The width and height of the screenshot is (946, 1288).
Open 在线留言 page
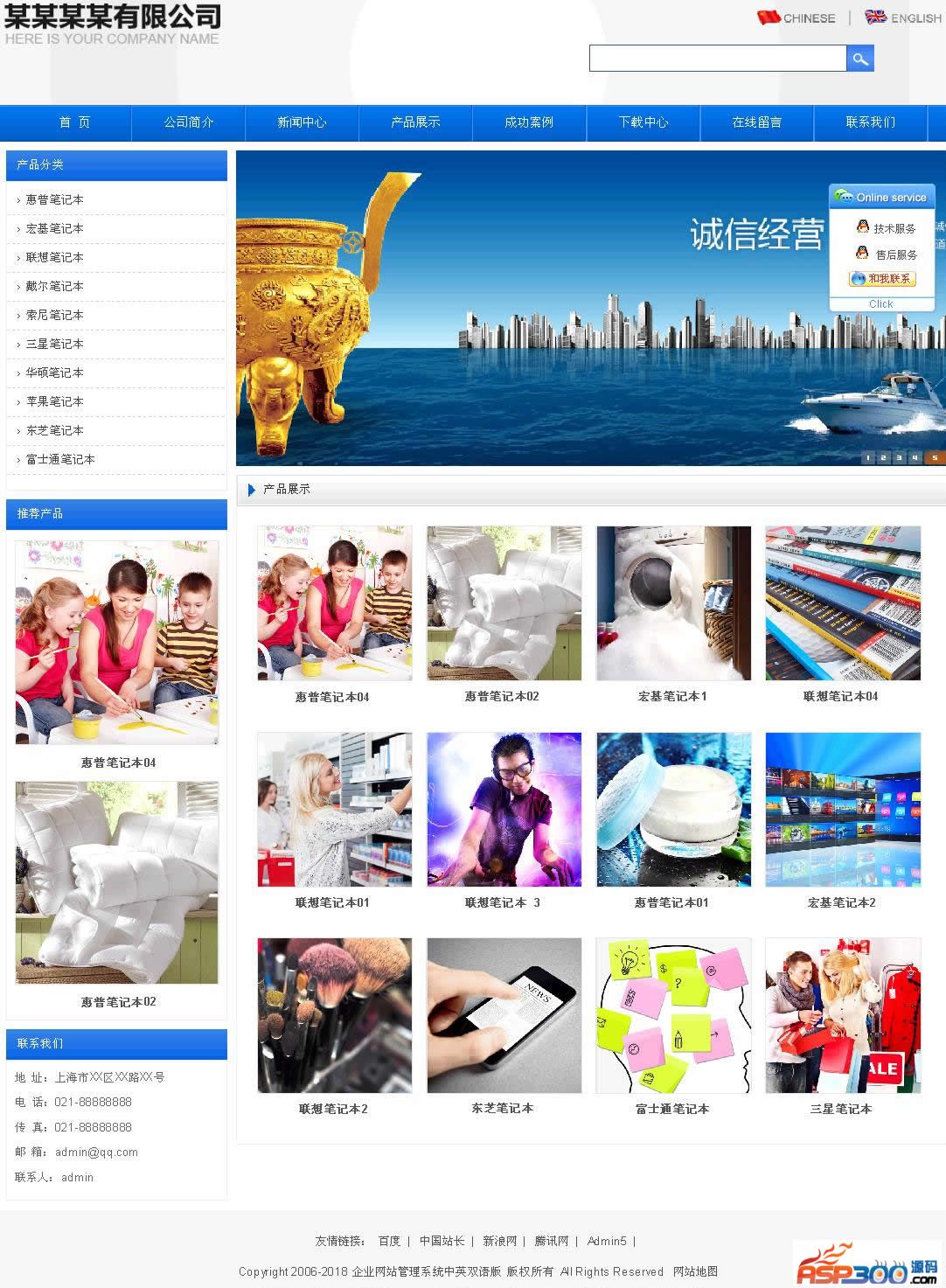pos(756,122)
